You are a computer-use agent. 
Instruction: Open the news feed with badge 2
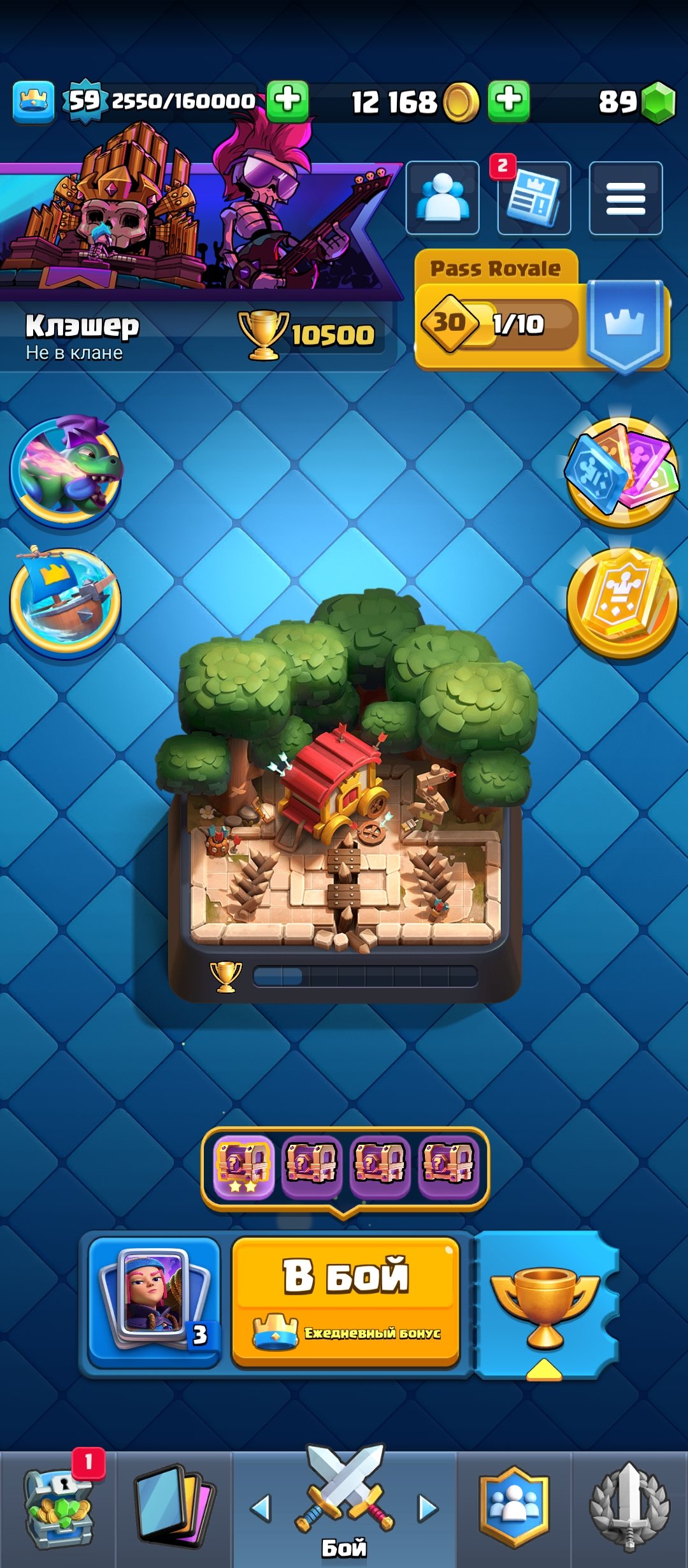pyautogui.click(x=534, y=199)
